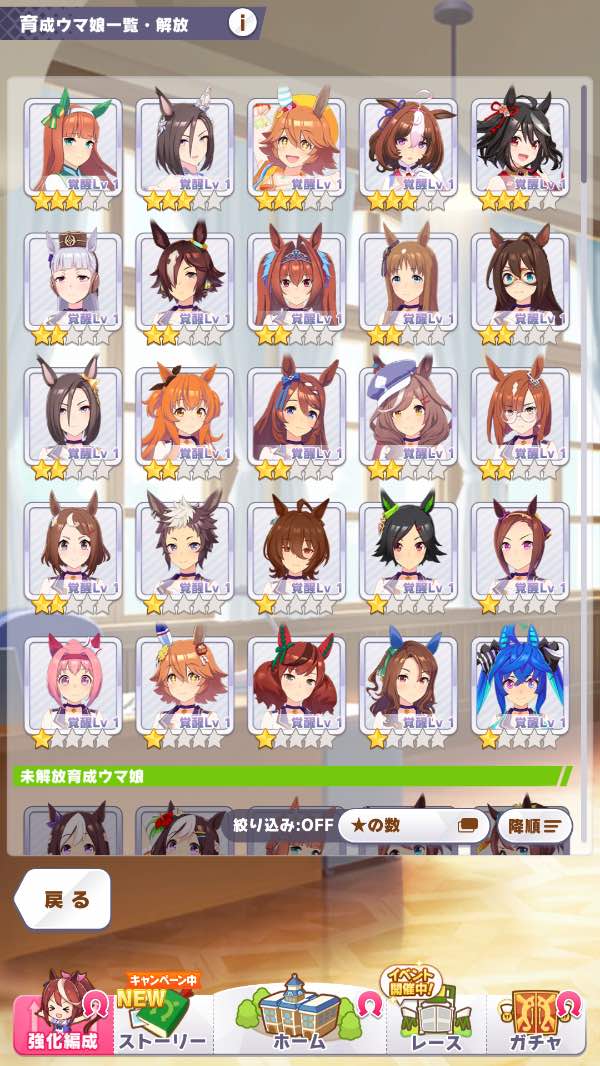Select the character with white beret hat

click(408, 416)
